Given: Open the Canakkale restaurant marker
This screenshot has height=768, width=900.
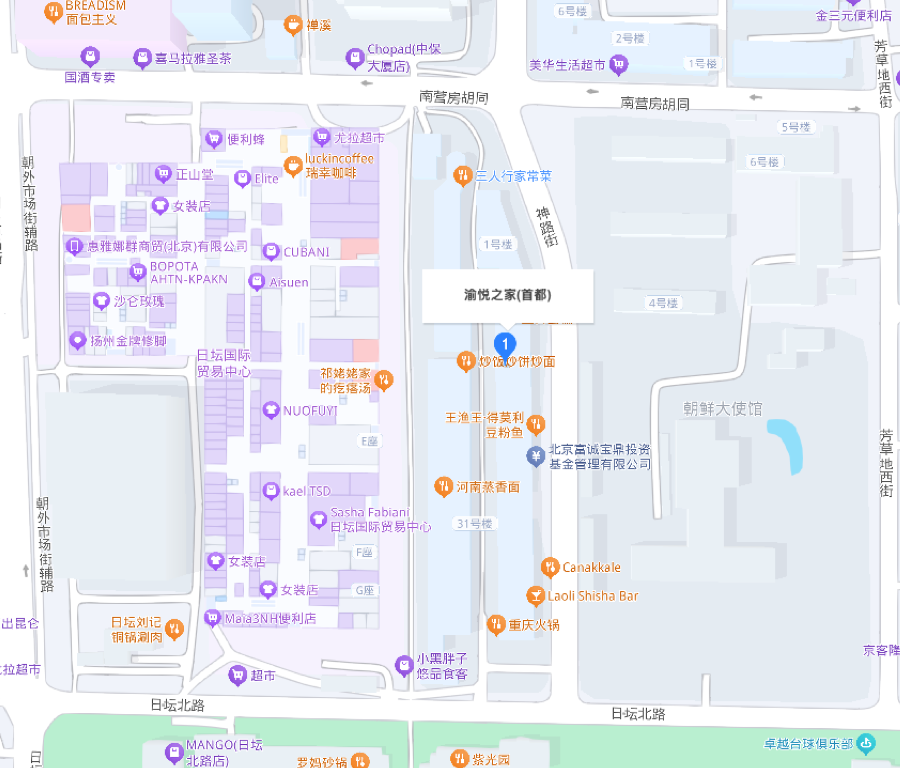Looking at the screenshot, I should point(549,567).
